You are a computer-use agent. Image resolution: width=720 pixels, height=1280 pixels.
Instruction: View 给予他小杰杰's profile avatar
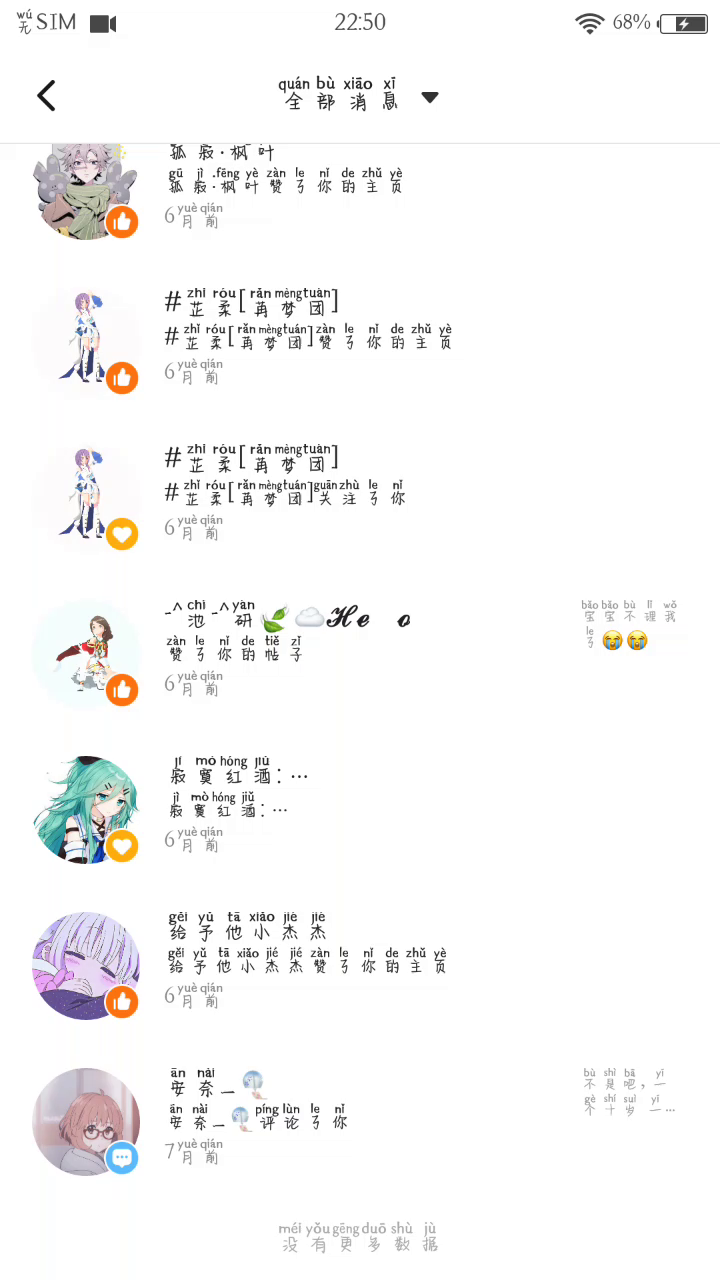(86, 966)
